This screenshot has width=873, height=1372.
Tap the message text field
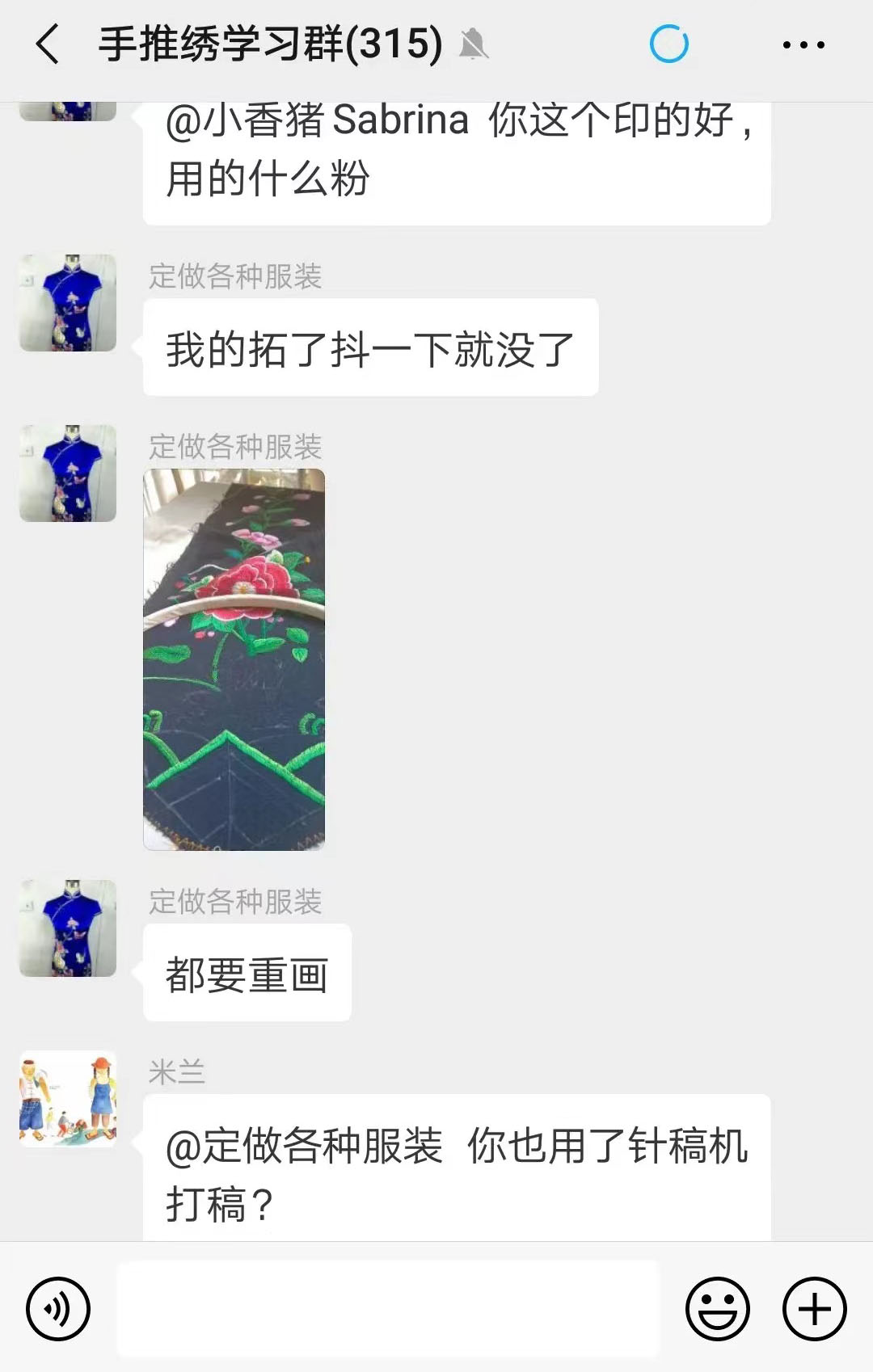[388, 1308]
